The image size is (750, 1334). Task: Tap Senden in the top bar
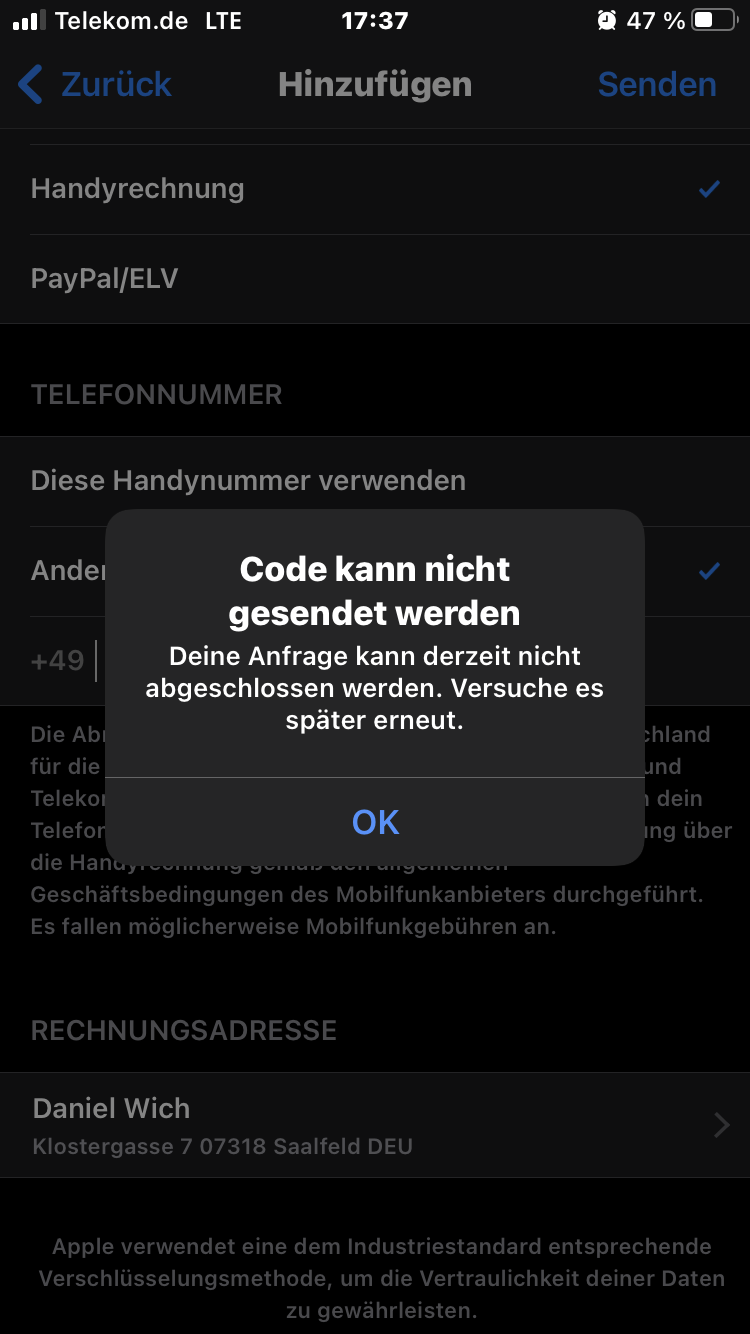point(656,85)
